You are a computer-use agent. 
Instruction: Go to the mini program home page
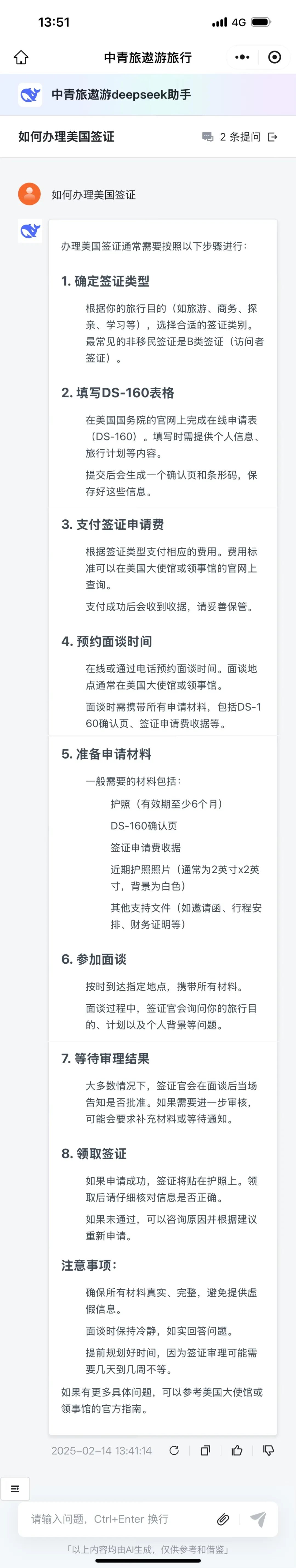pyautogui.click(x=21, y=57)
